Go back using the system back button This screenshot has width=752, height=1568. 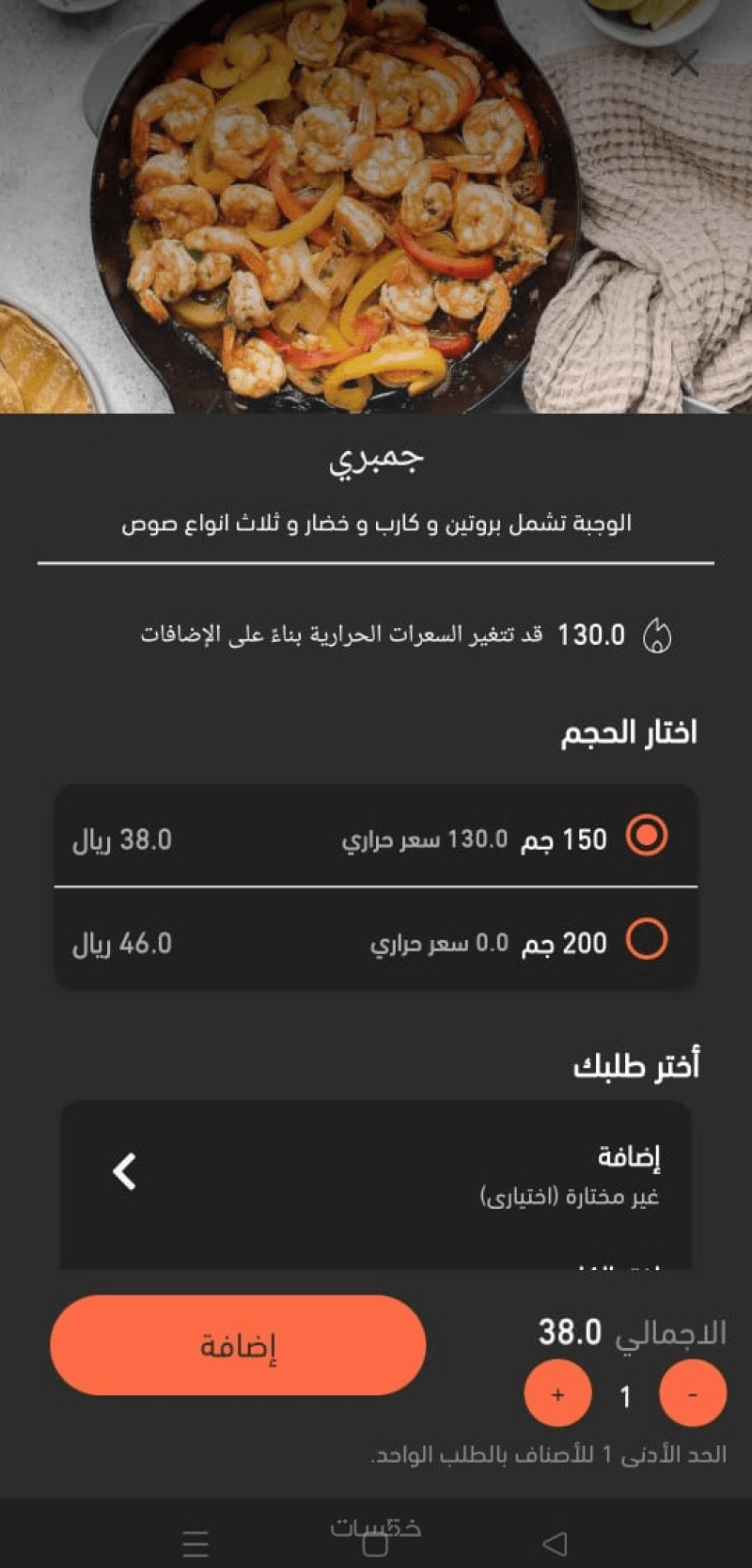556,1543
